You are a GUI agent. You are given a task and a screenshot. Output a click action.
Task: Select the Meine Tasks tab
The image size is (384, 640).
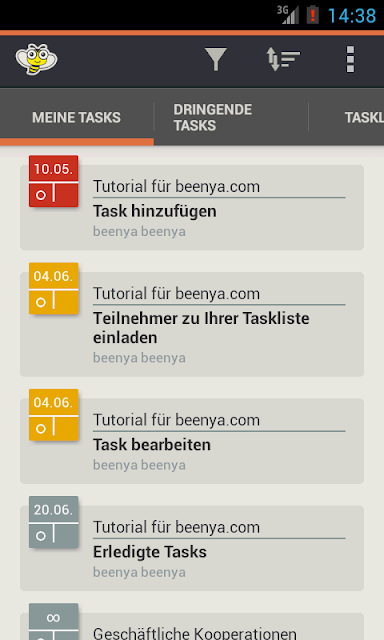77,118
